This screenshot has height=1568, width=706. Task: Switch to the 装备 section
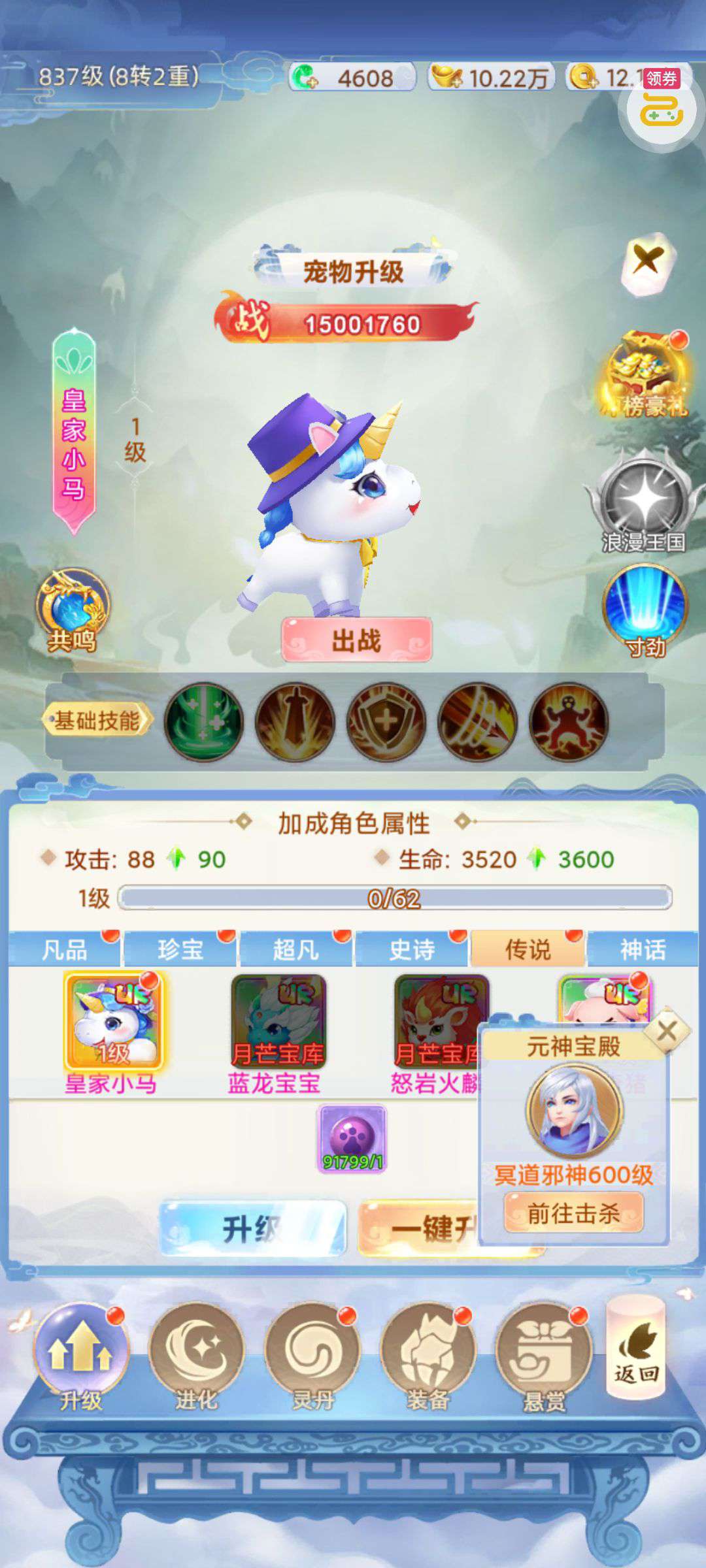point(428,1354)
